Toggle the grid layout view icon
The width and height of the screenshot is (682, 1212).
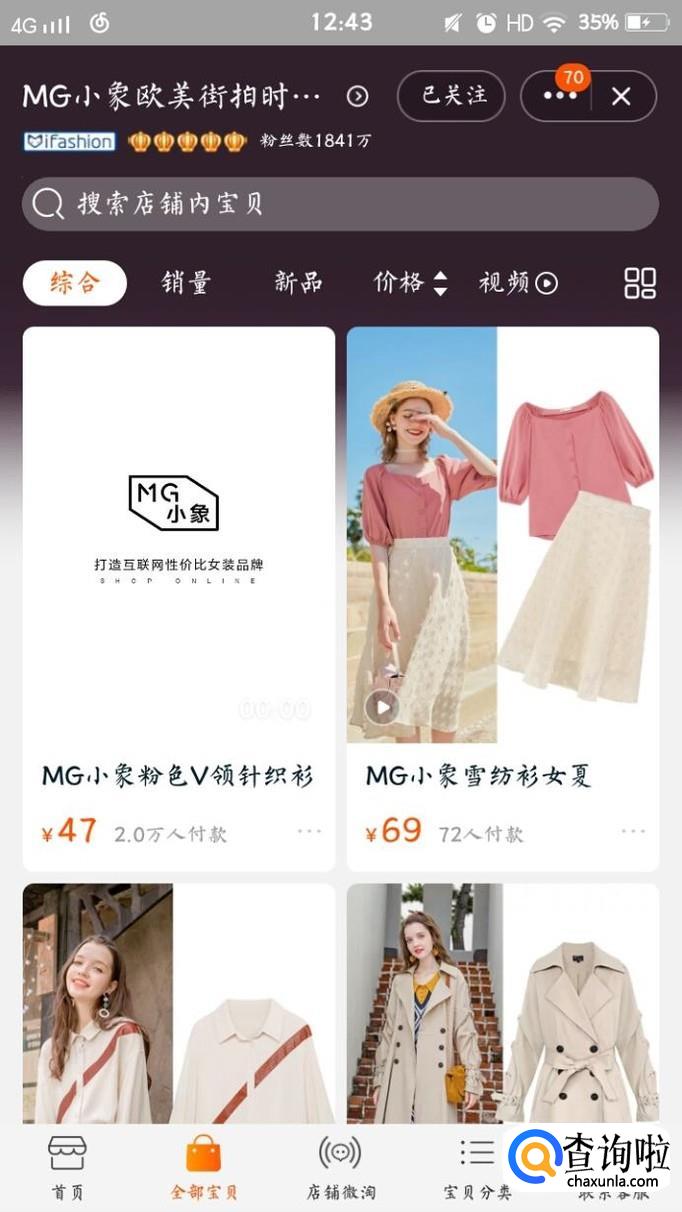click(x=639, y=283)
